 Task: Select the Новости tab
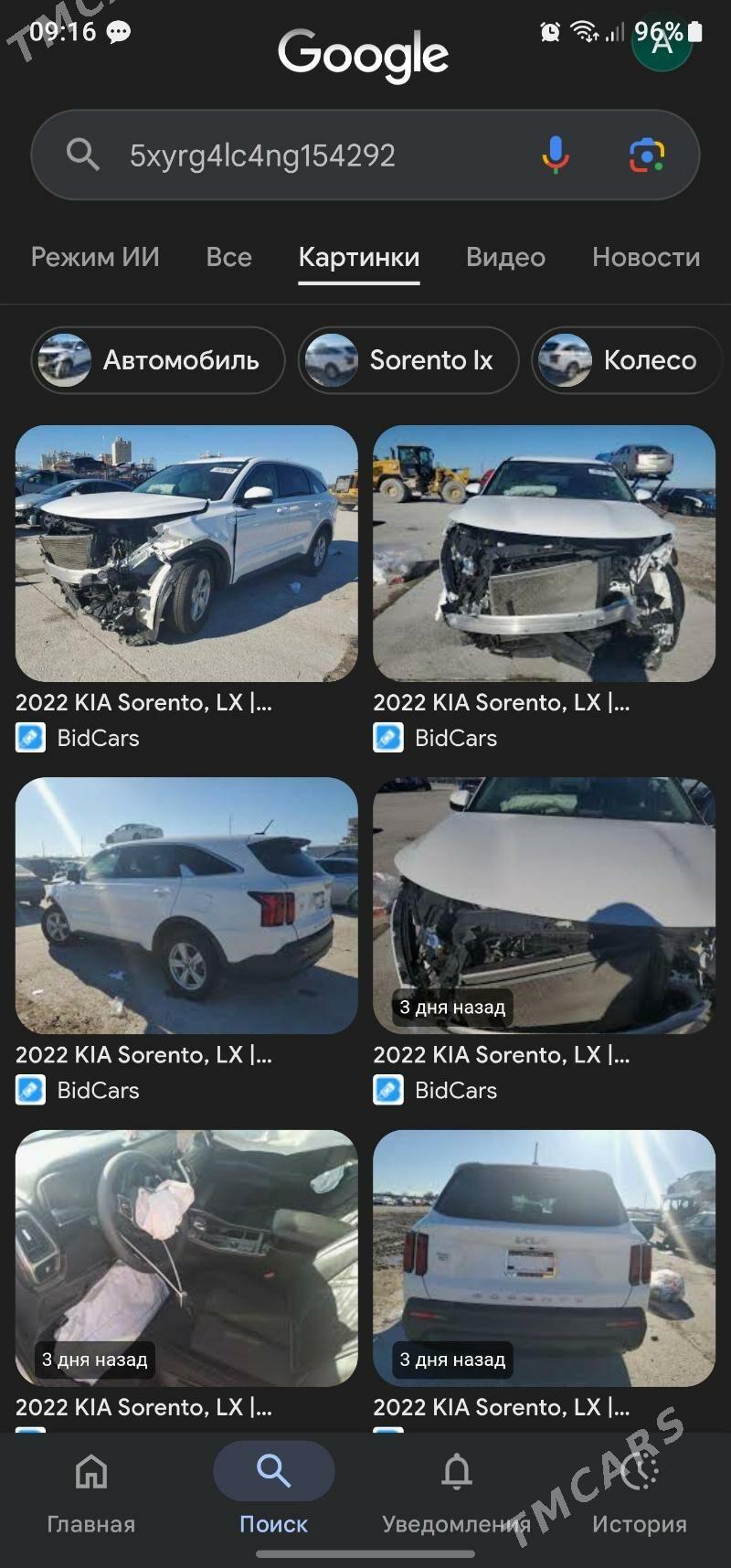(645, 257)
